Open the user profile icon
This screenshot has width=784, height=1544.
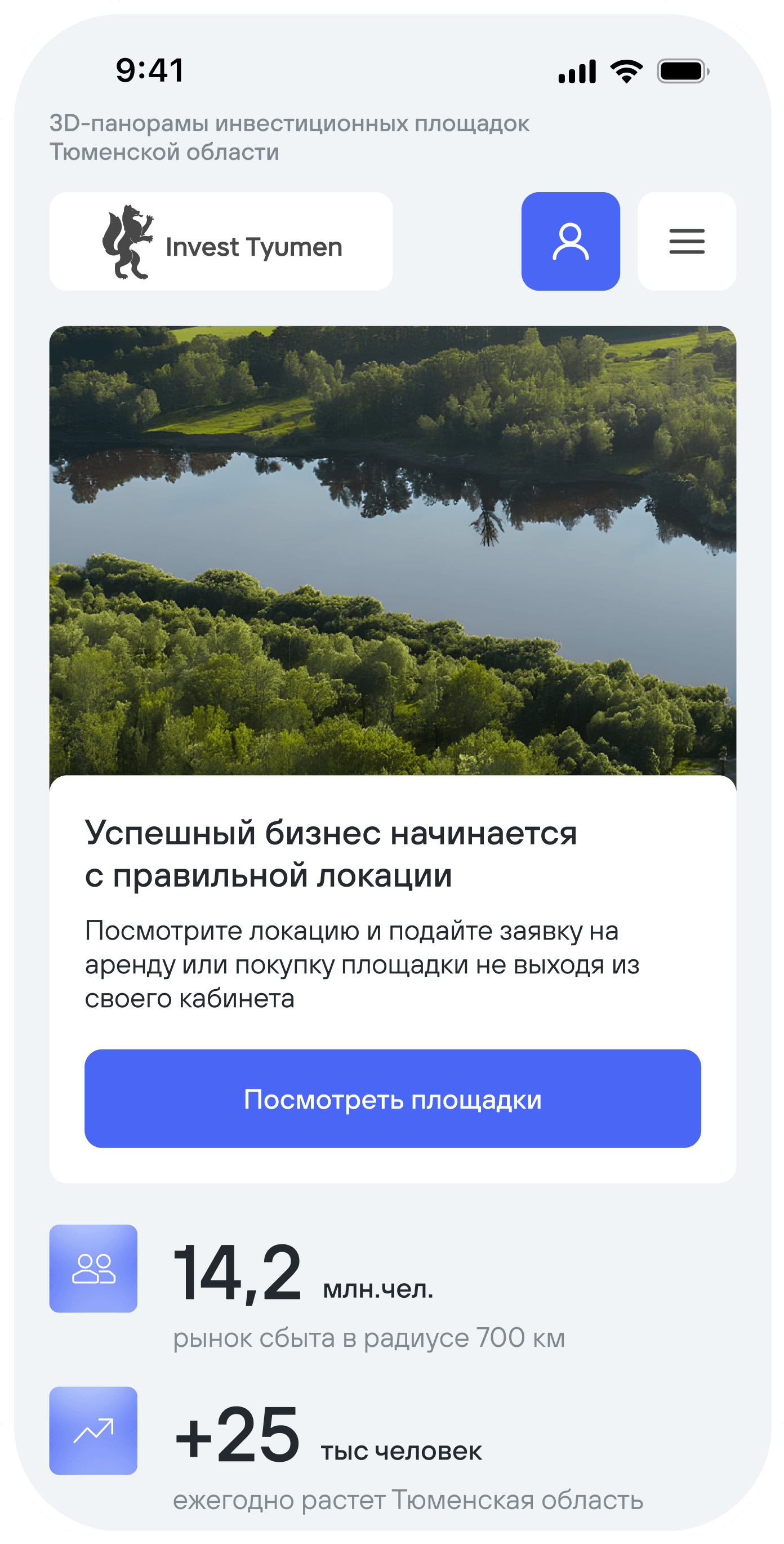[x=570, y=242]
